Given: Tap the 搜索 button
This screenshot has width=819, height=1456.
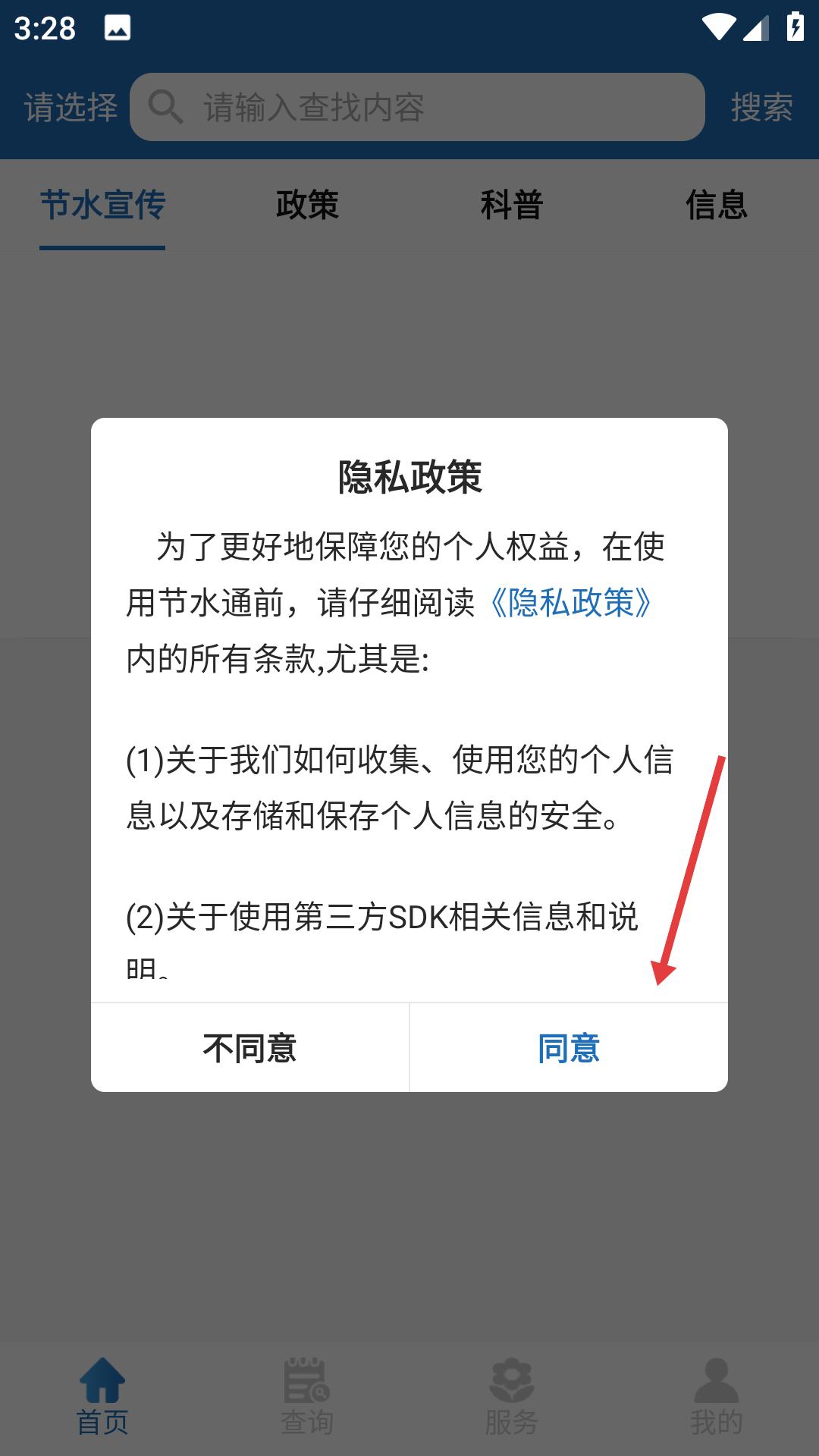Looking at the screenshot, I should pyautogui.click(x=761, y=107).
